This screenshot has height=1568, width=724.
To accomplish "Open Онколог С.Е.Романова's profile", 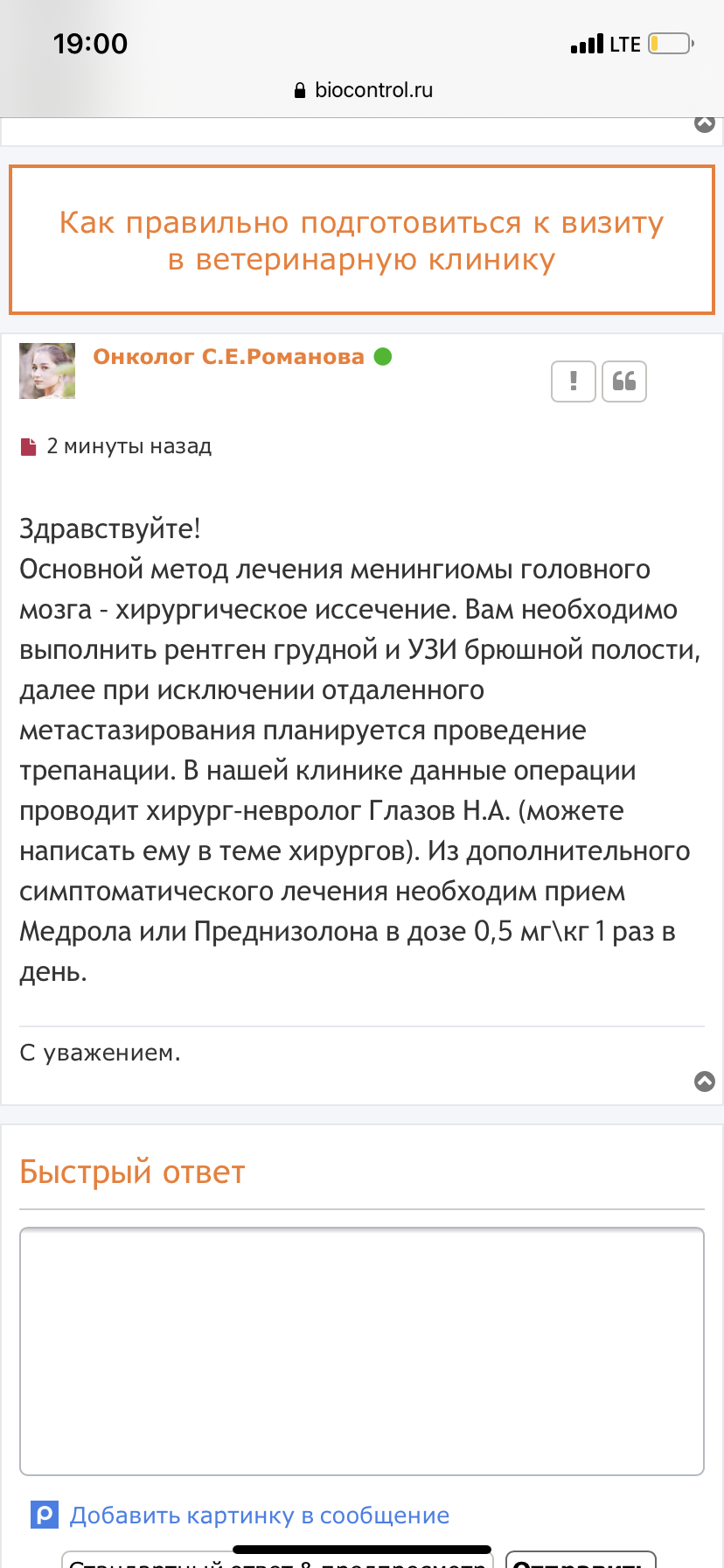I will click(x=228, y=357).
